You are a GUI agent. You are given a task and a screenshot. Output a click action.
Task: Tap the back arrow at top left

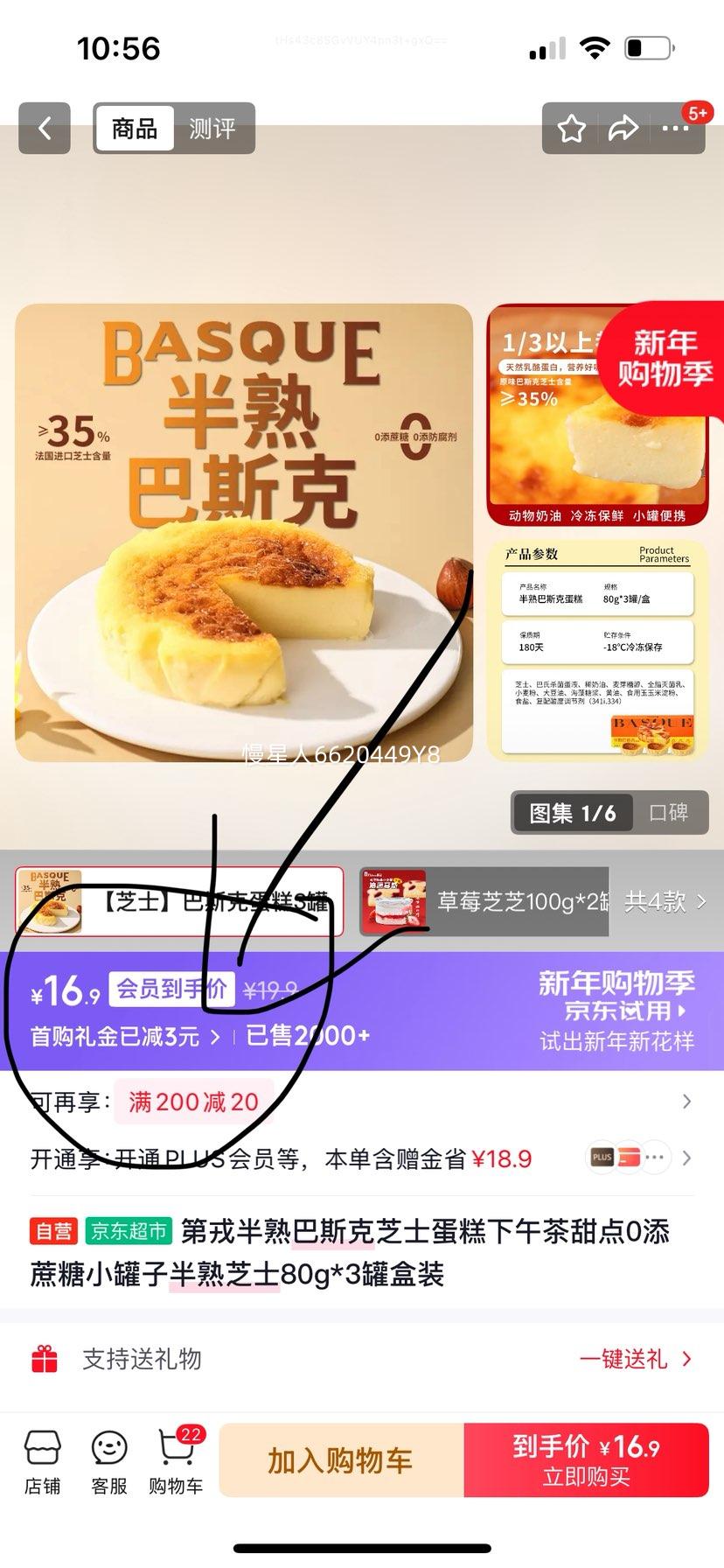pos(44,128)
